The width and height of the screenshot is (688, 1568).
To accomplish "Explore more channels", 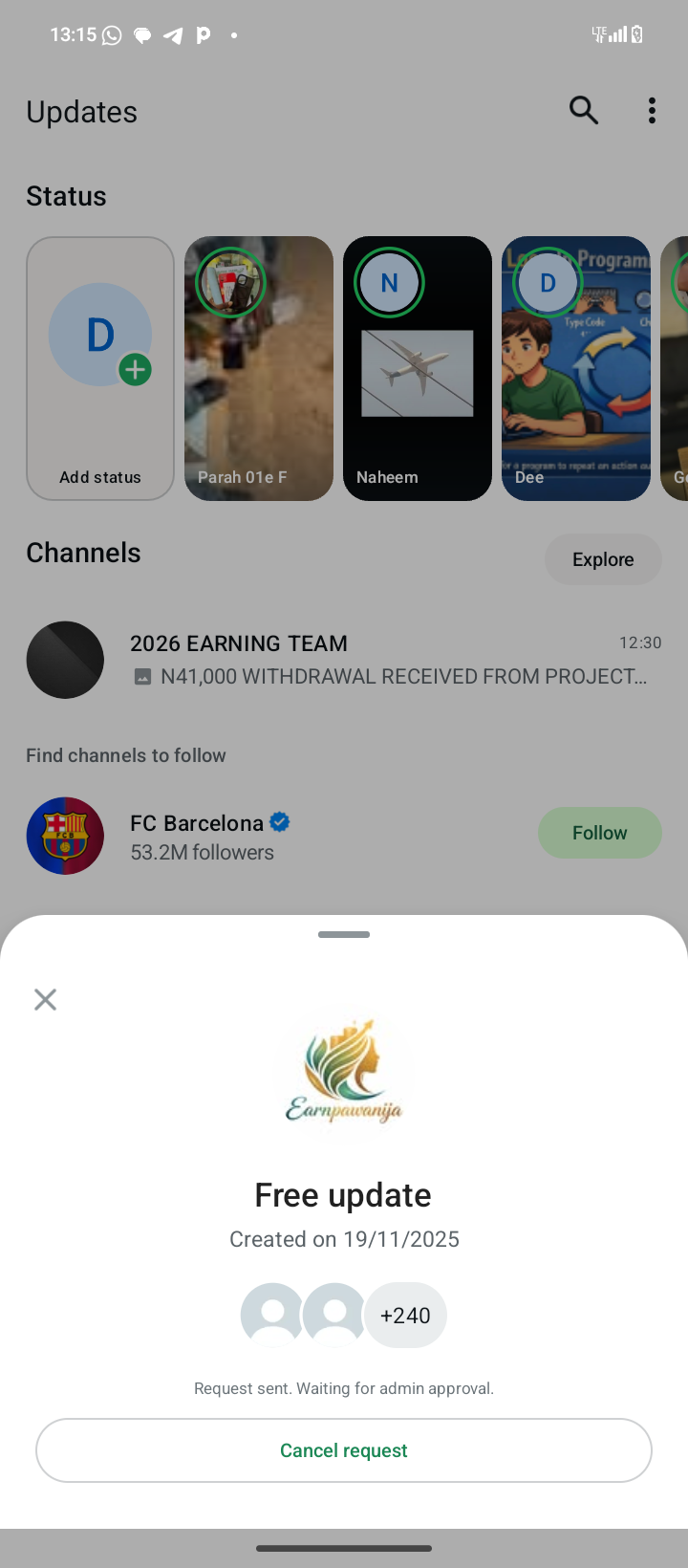I will (603, 559).
